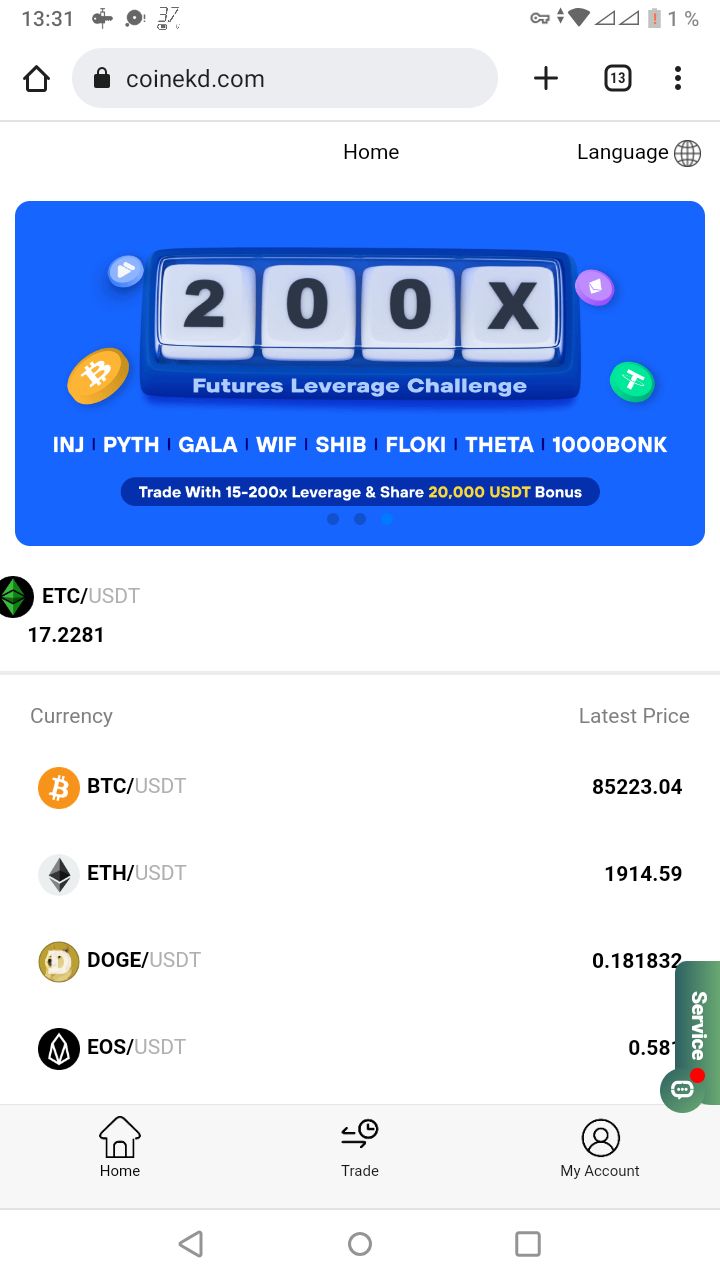The image size is (720, 1280).
Task: Open Chrome's three-dot overflow menu
Action: coord(678,79)
